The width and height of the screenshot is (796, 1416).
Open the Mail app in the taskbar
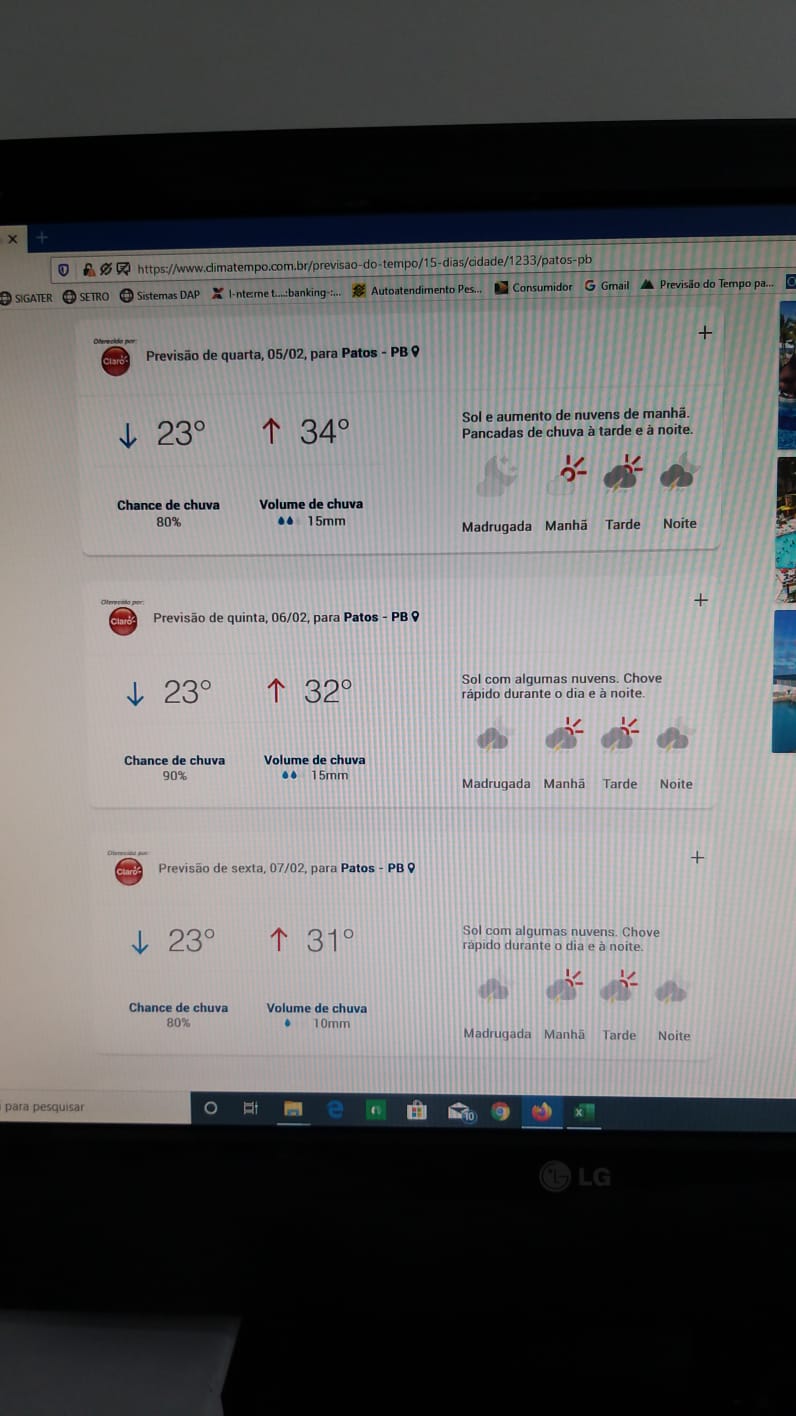pyautogui.click(x=459, y=1111)
